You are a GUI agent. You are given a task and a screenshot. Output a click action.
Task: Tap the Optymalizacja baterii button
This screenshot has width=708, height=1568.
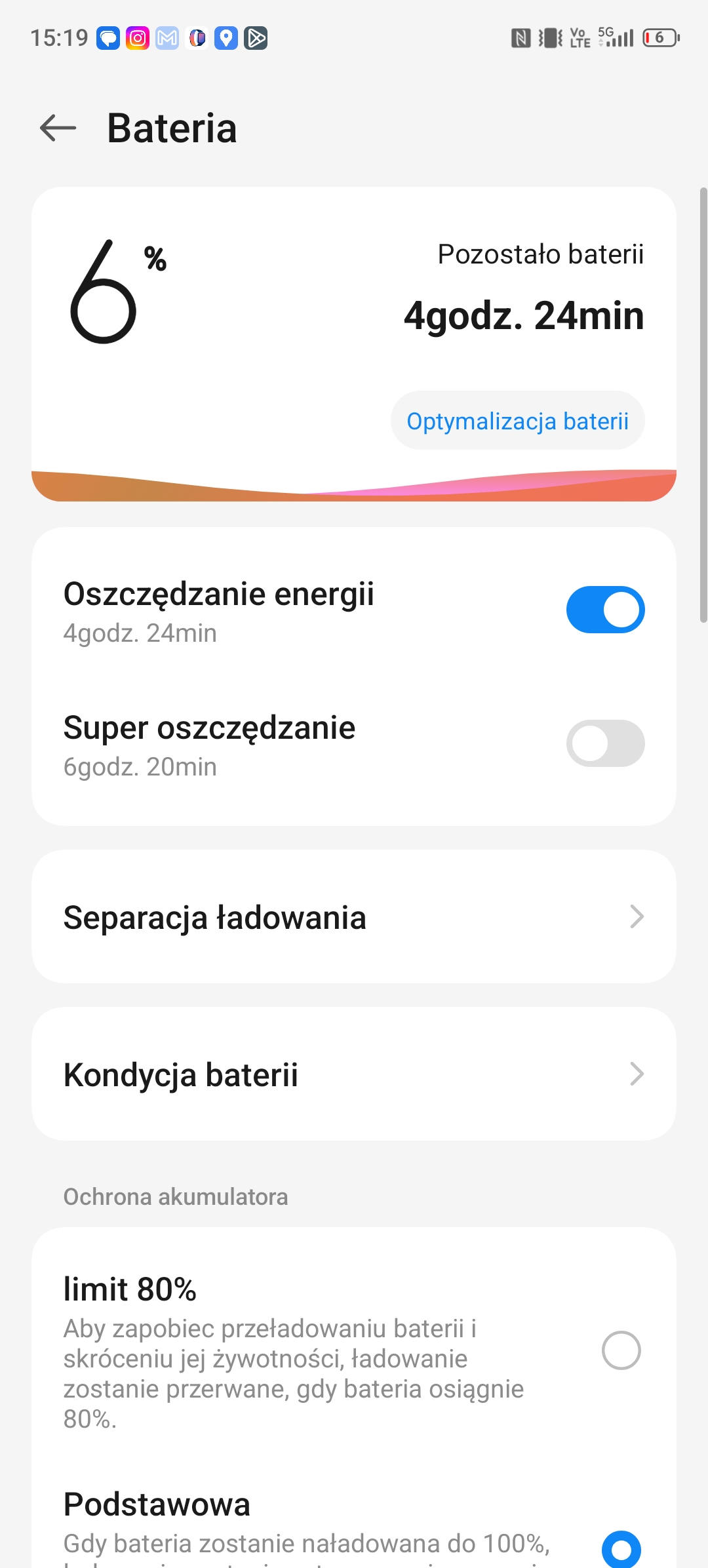pyautogui.click(x=517, y=421)
